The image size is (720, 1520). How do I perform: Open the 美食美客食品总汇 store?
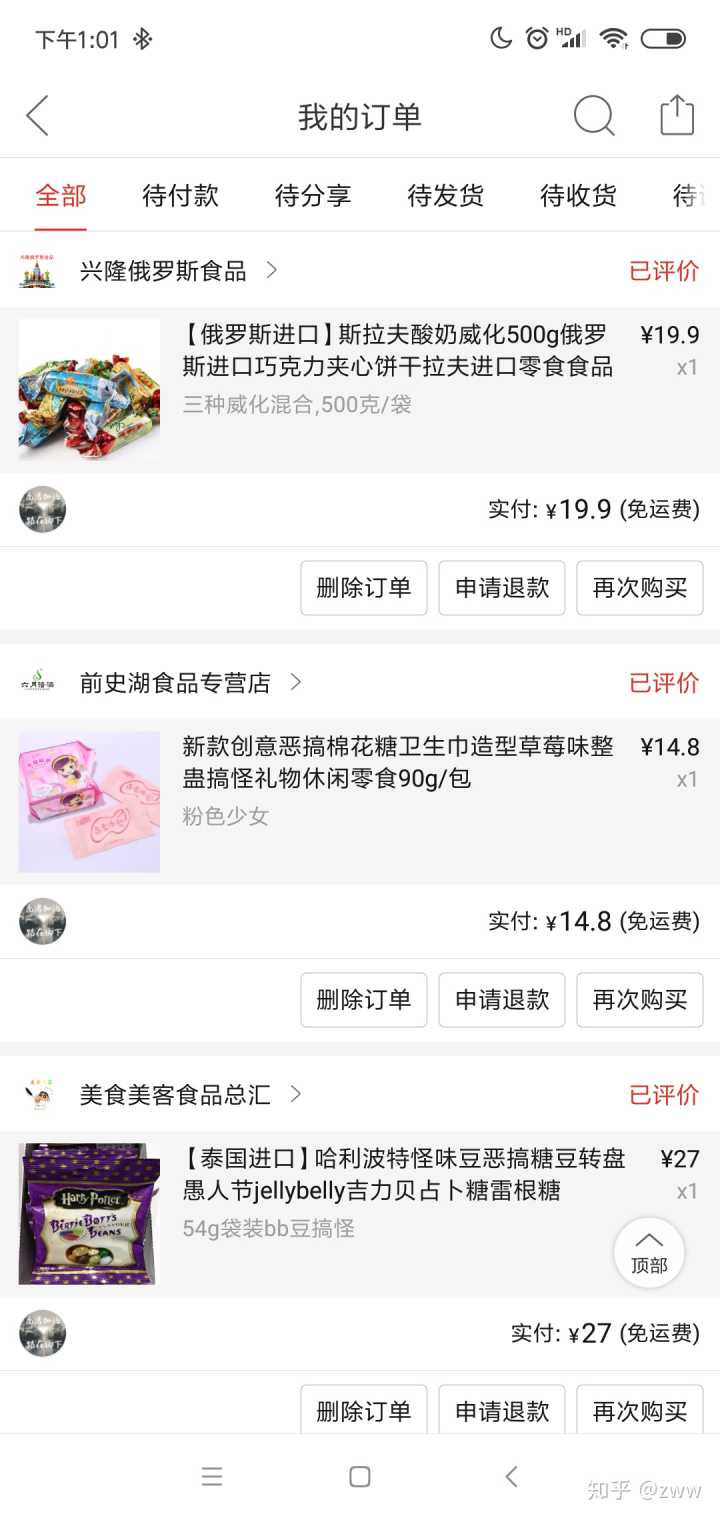pyautogui.click(x=175, y=1095)
